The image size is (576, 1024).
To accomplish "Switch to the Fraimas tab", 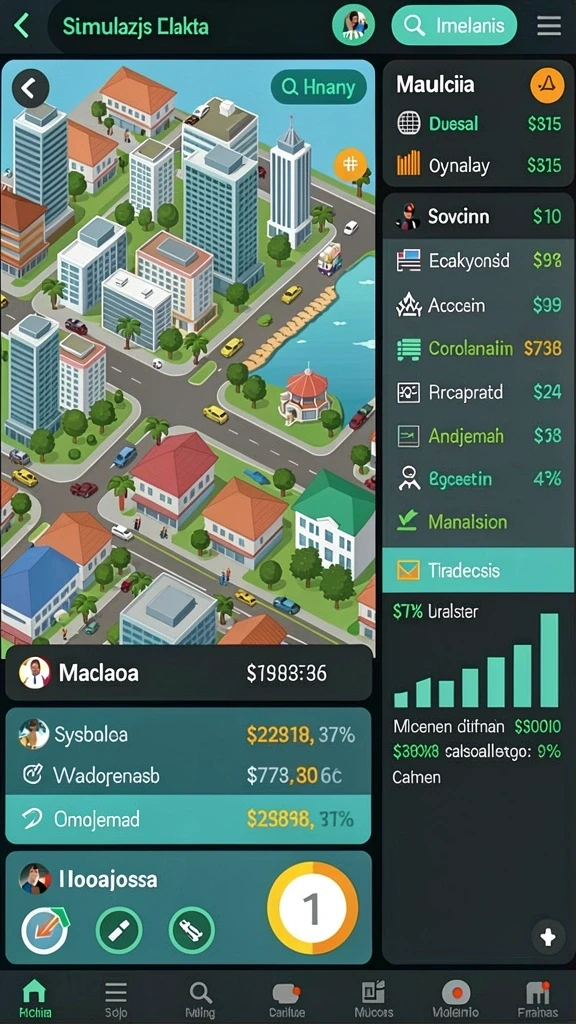I will coord(537,999).
